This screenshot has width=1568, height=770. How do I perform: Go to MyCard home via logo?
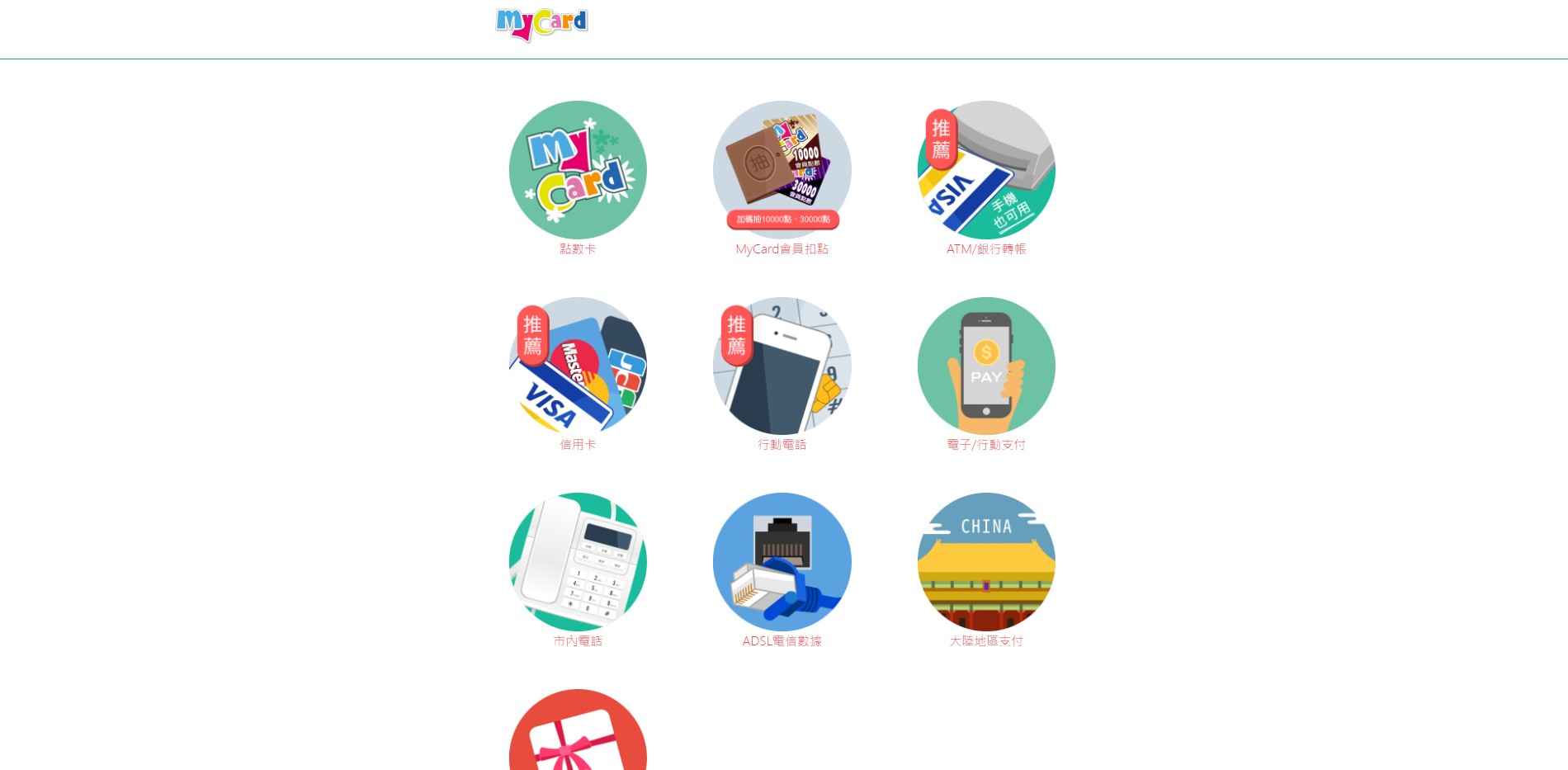point(541,25)
